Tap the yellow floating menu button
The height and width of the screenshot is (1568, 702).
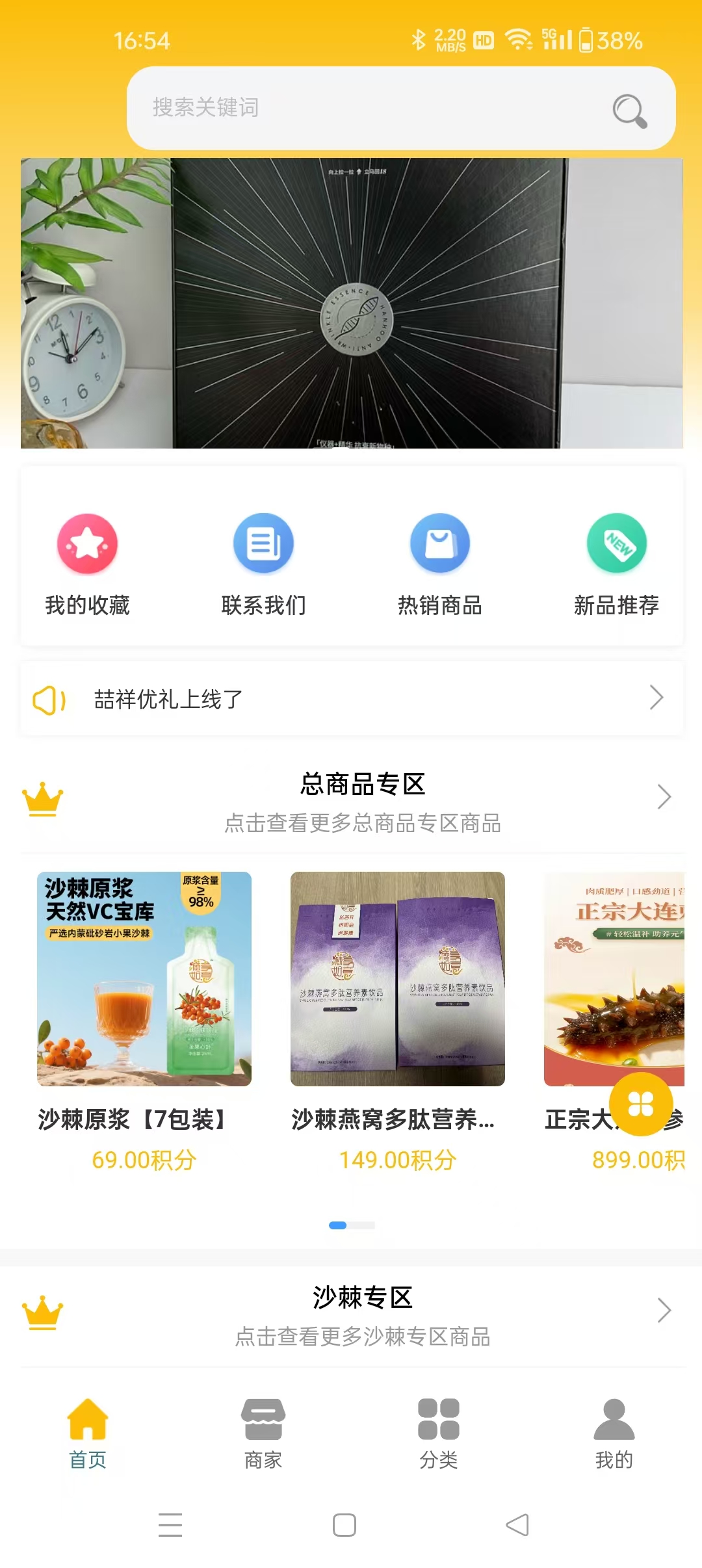[641, 1104]
